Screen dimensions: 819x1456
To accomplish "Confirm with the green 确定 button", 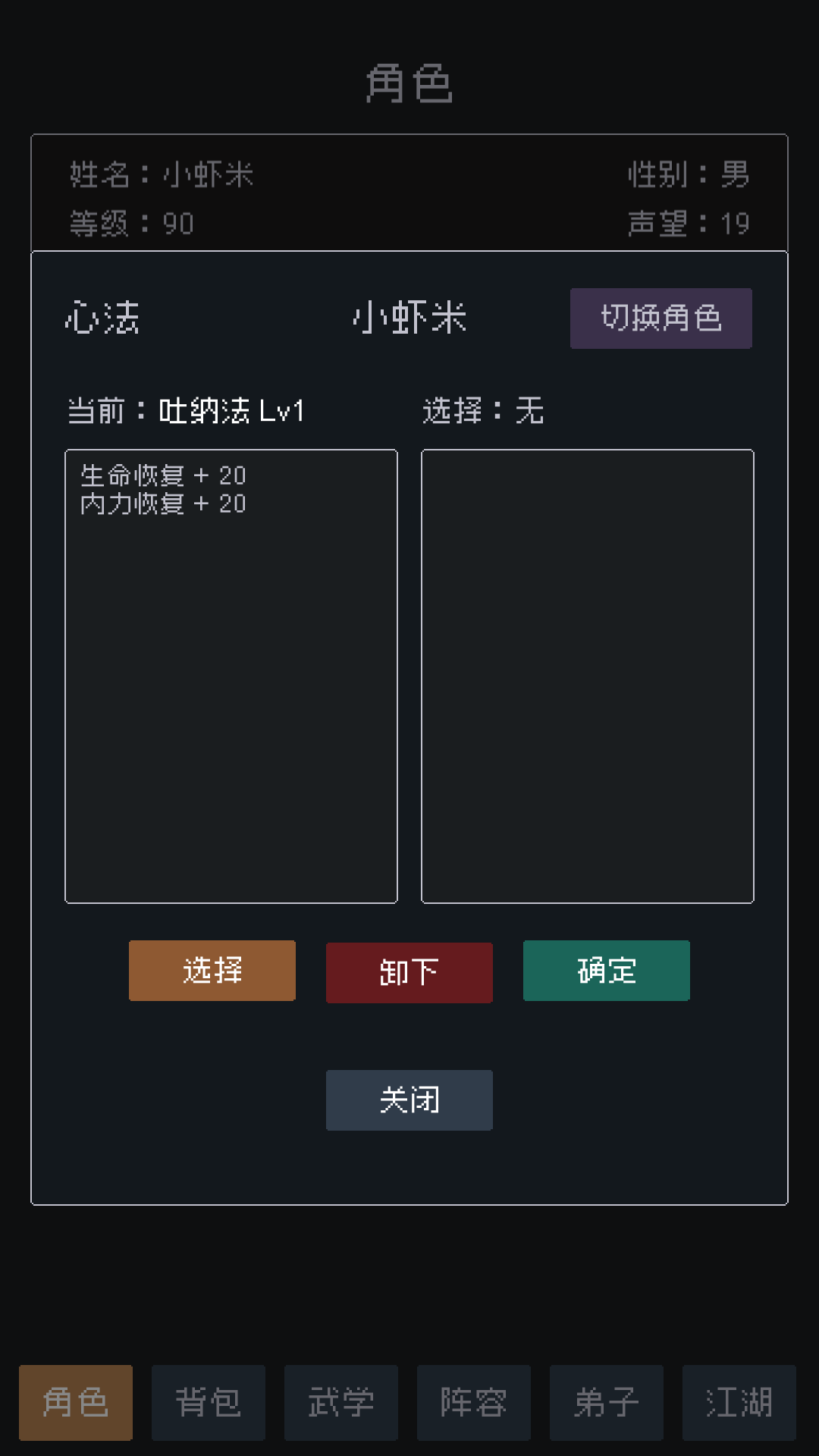I will [606, 971].
